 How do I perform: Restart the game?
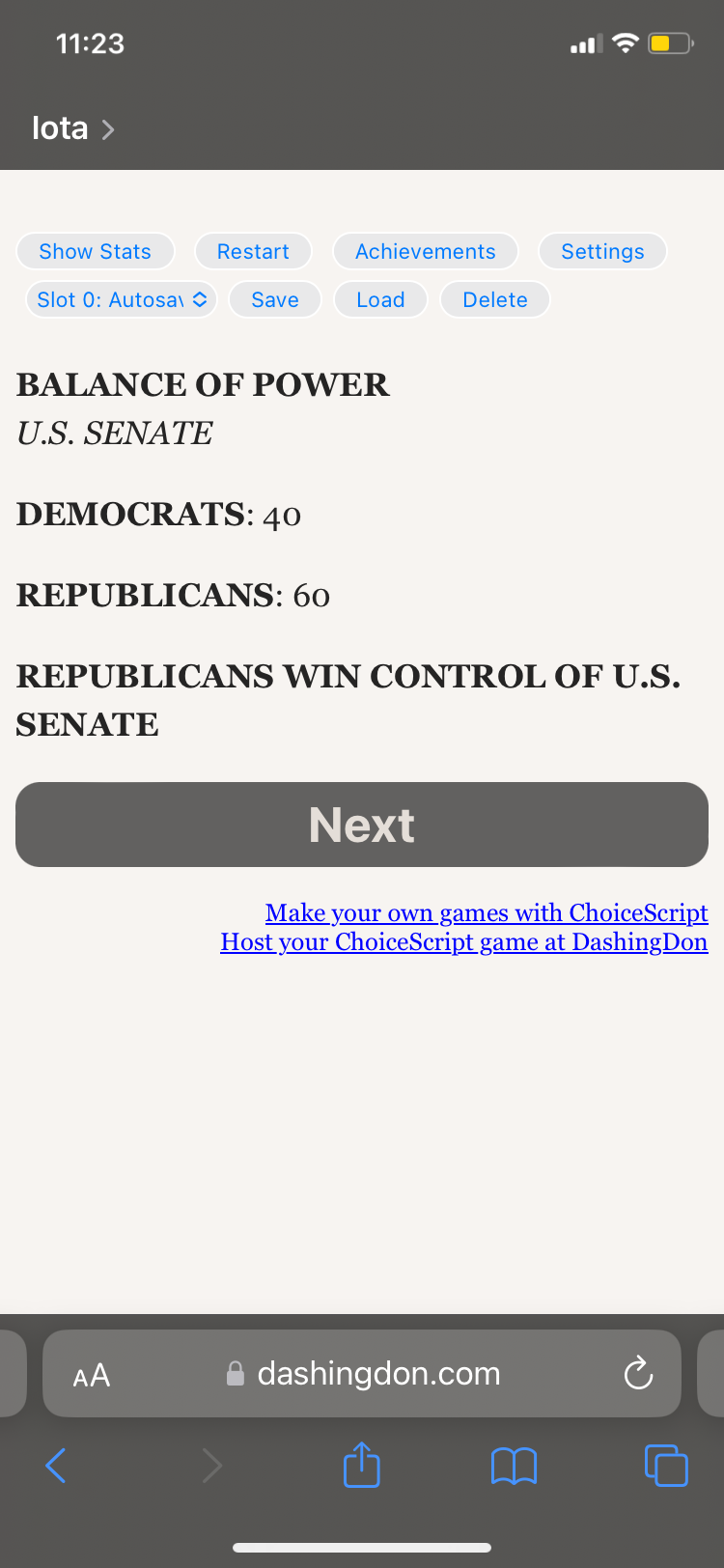point(253,251)
